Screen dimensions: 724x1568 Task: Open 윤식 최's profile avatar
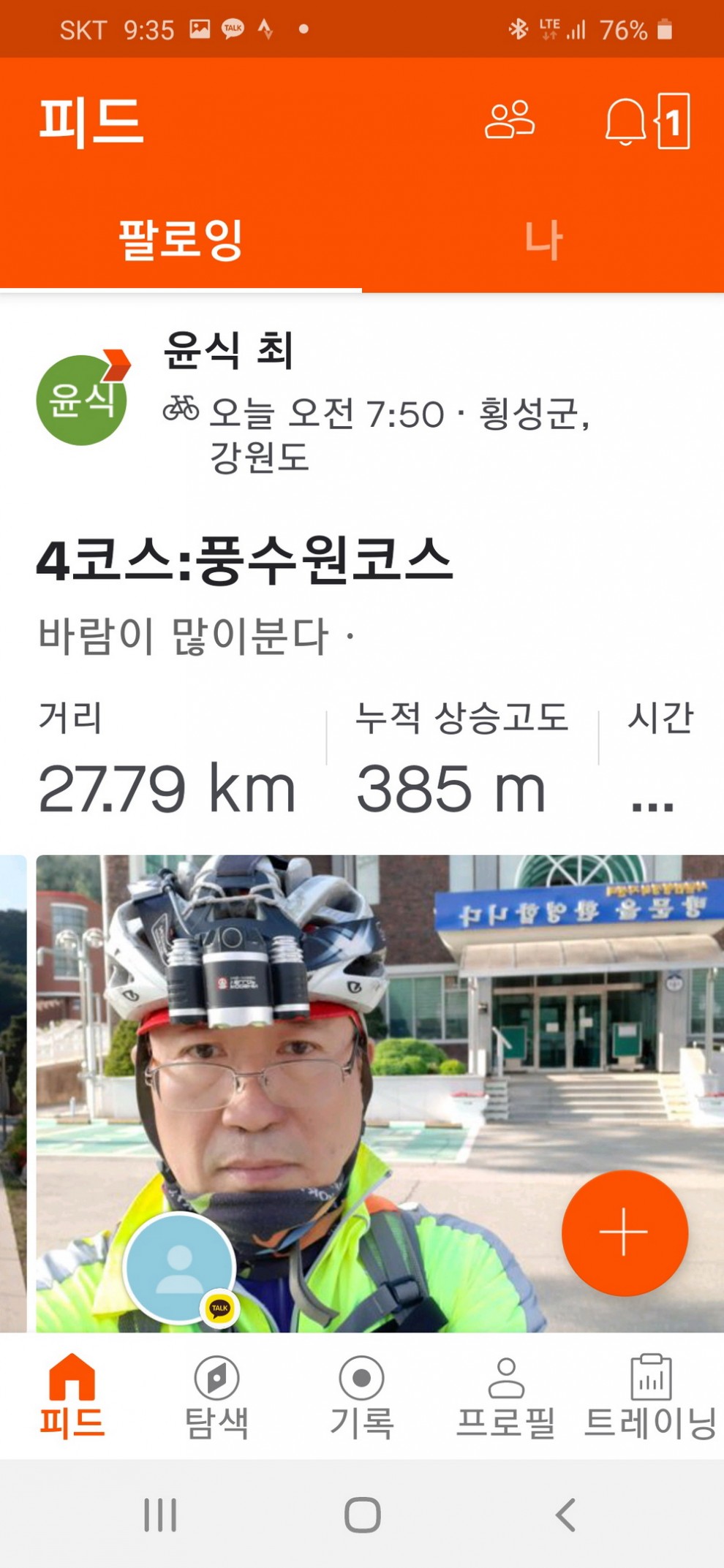[x=82, y=399]
